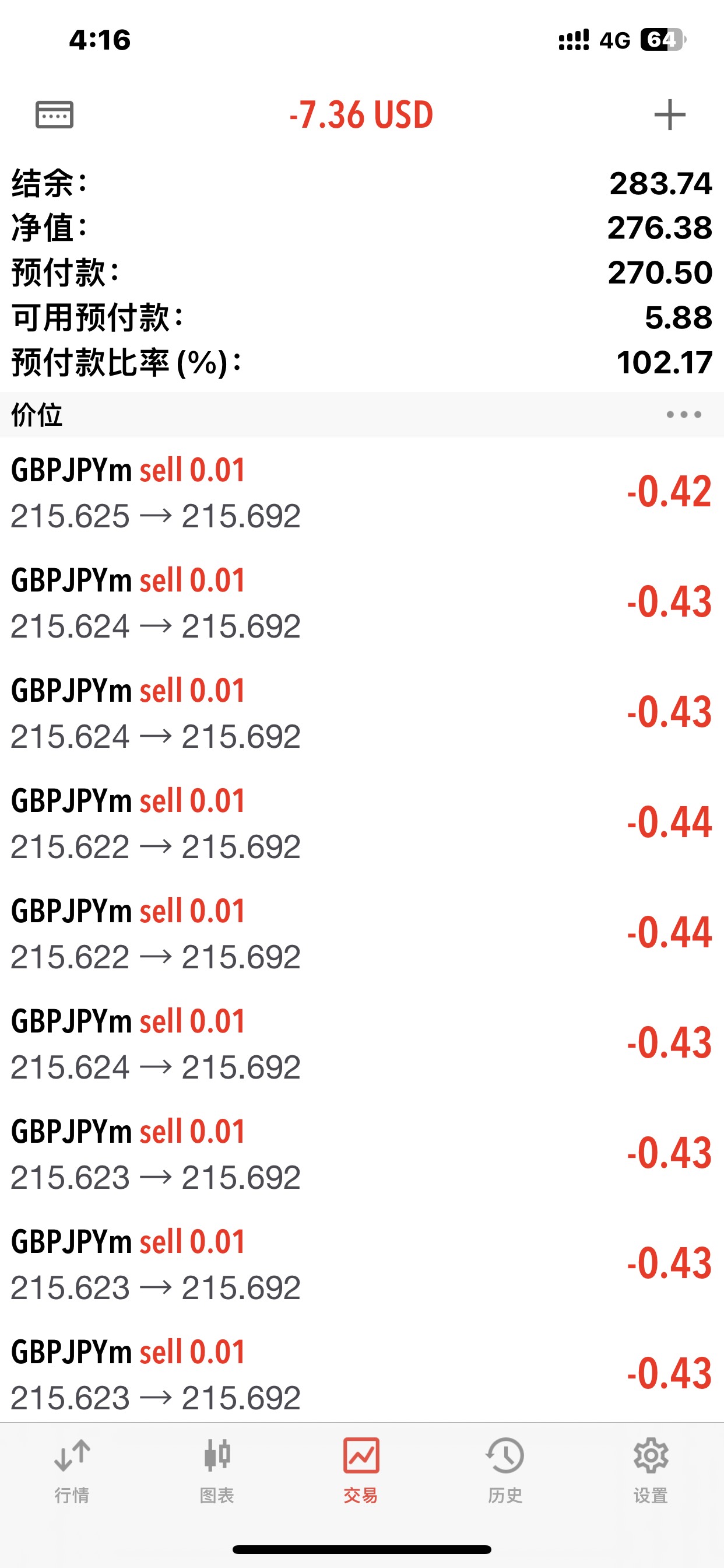
Task: Open the GBPJPYm position opened at 215.625
Action: pos(361,492)
